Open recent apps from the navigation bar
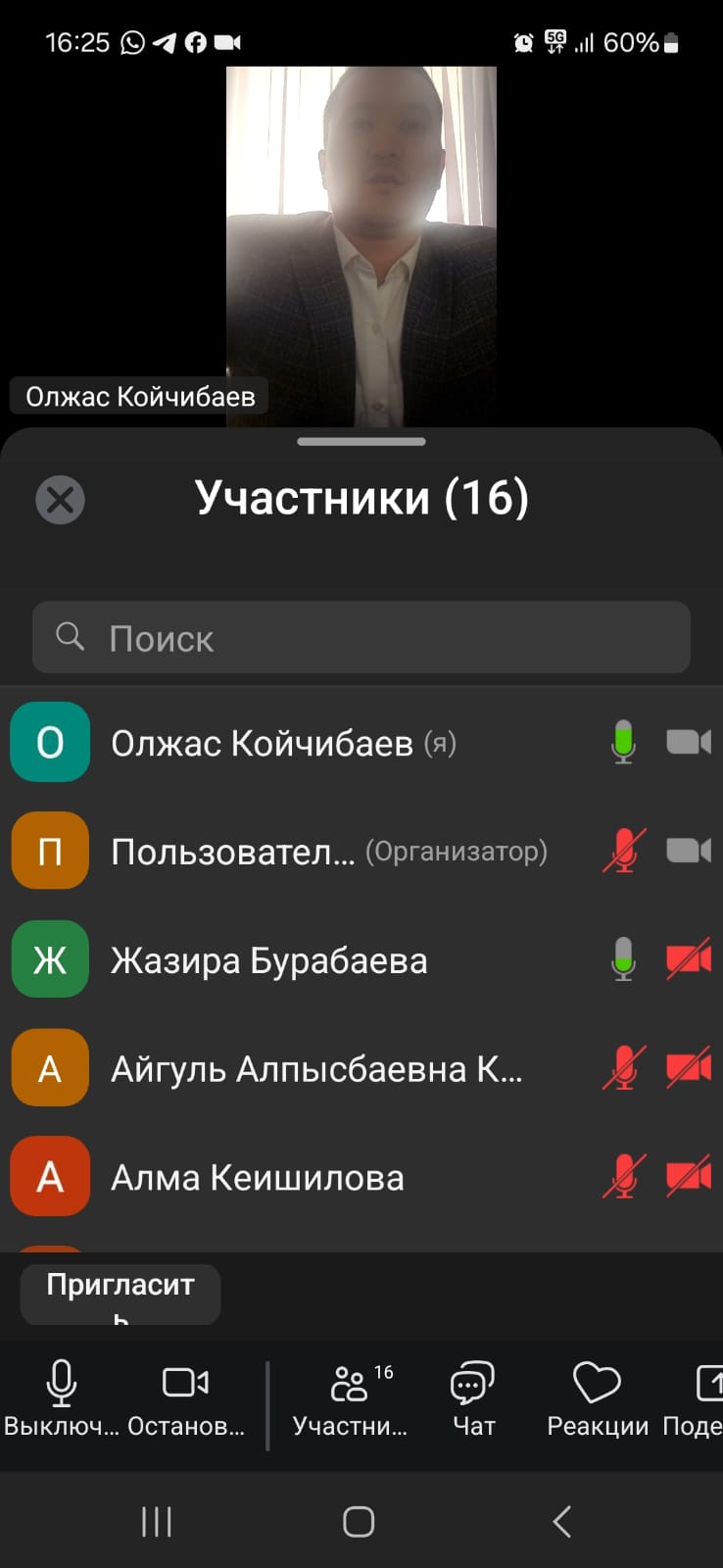The width and height of the screenshot is (723, 1568). click(x=157, y=1521)
